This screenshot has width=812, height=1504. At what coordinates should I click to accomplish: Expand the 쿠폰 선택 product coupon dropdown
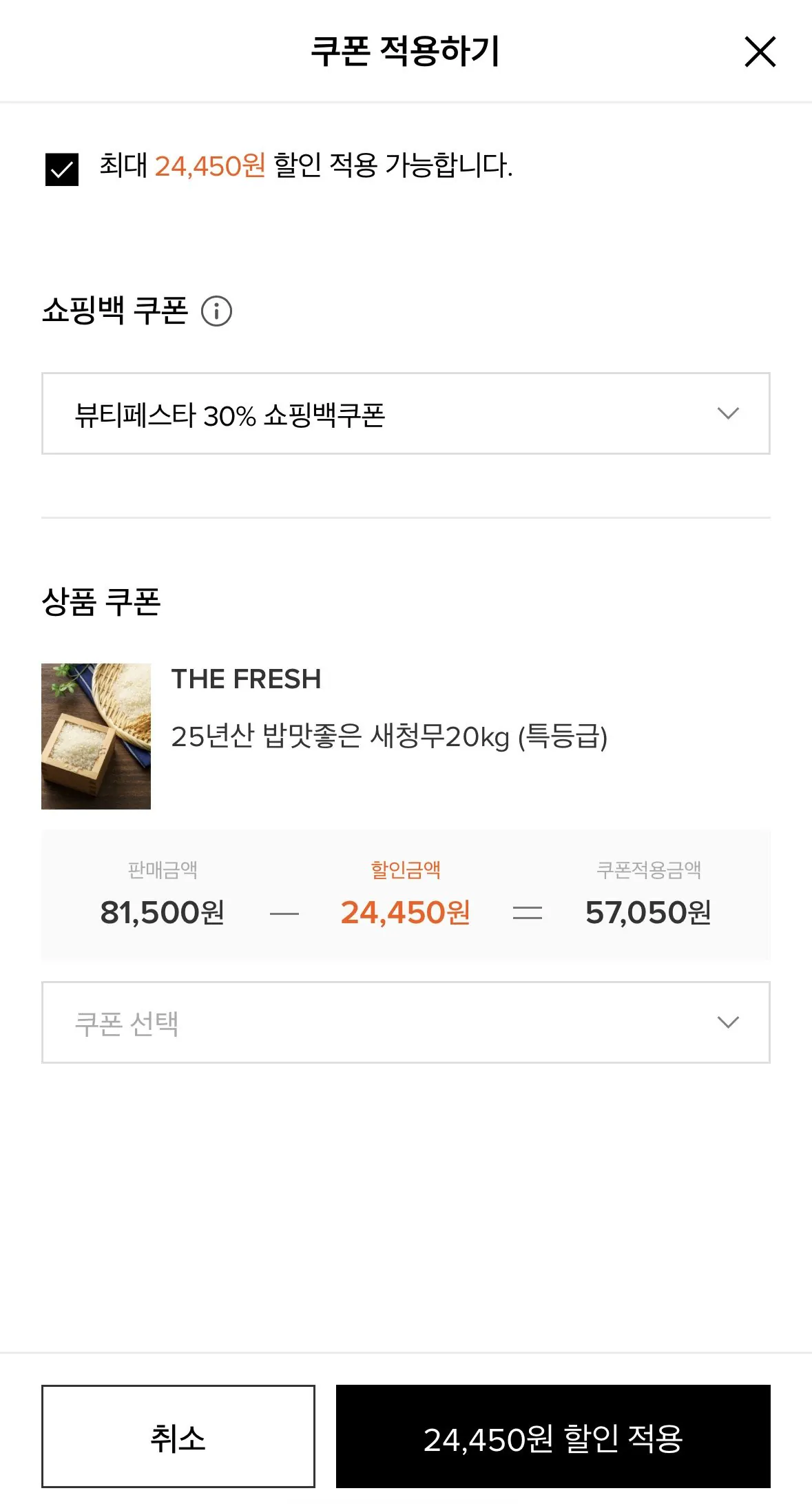pyautogui.click(x=406, y=1023)
